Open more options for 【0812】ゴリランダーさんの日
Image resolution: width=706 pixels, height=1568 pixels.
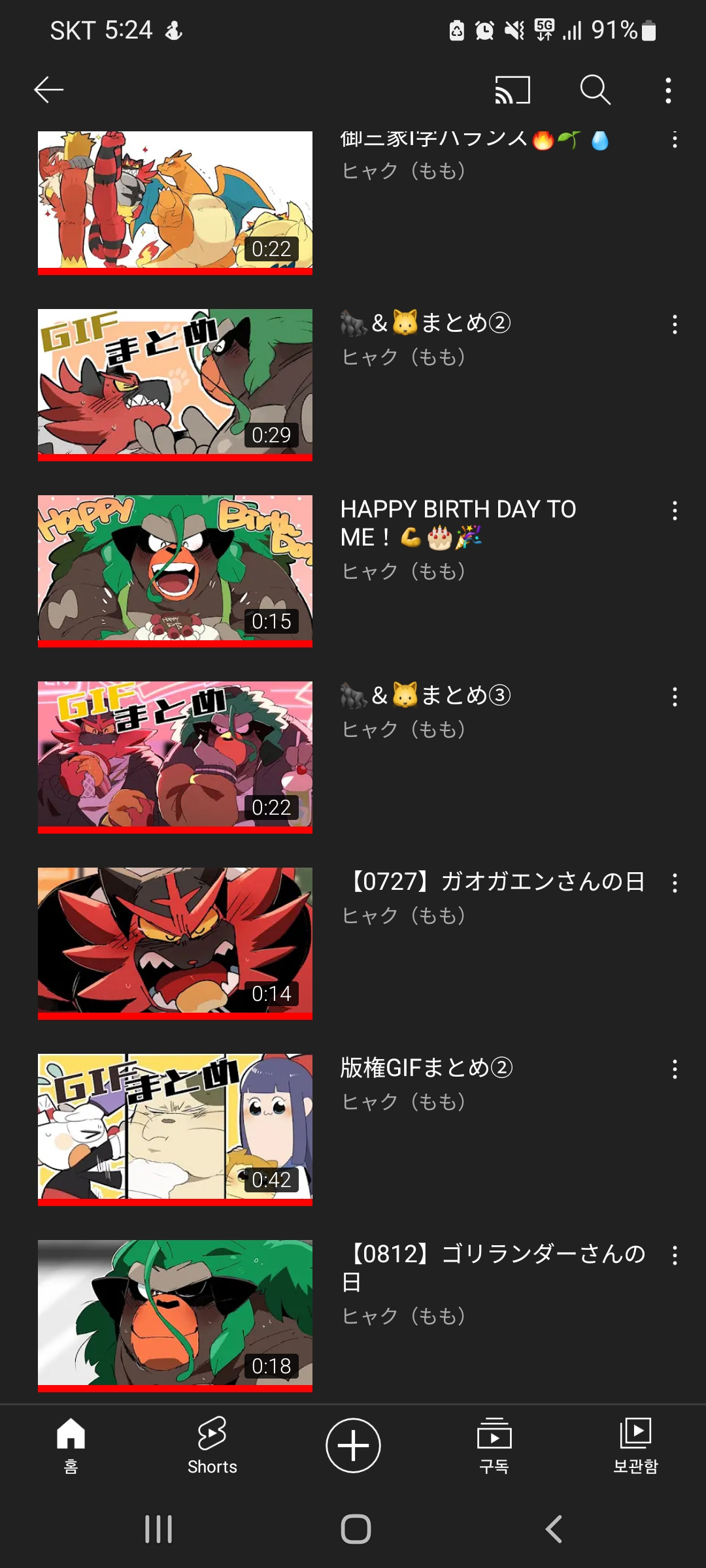point(675,1256)
